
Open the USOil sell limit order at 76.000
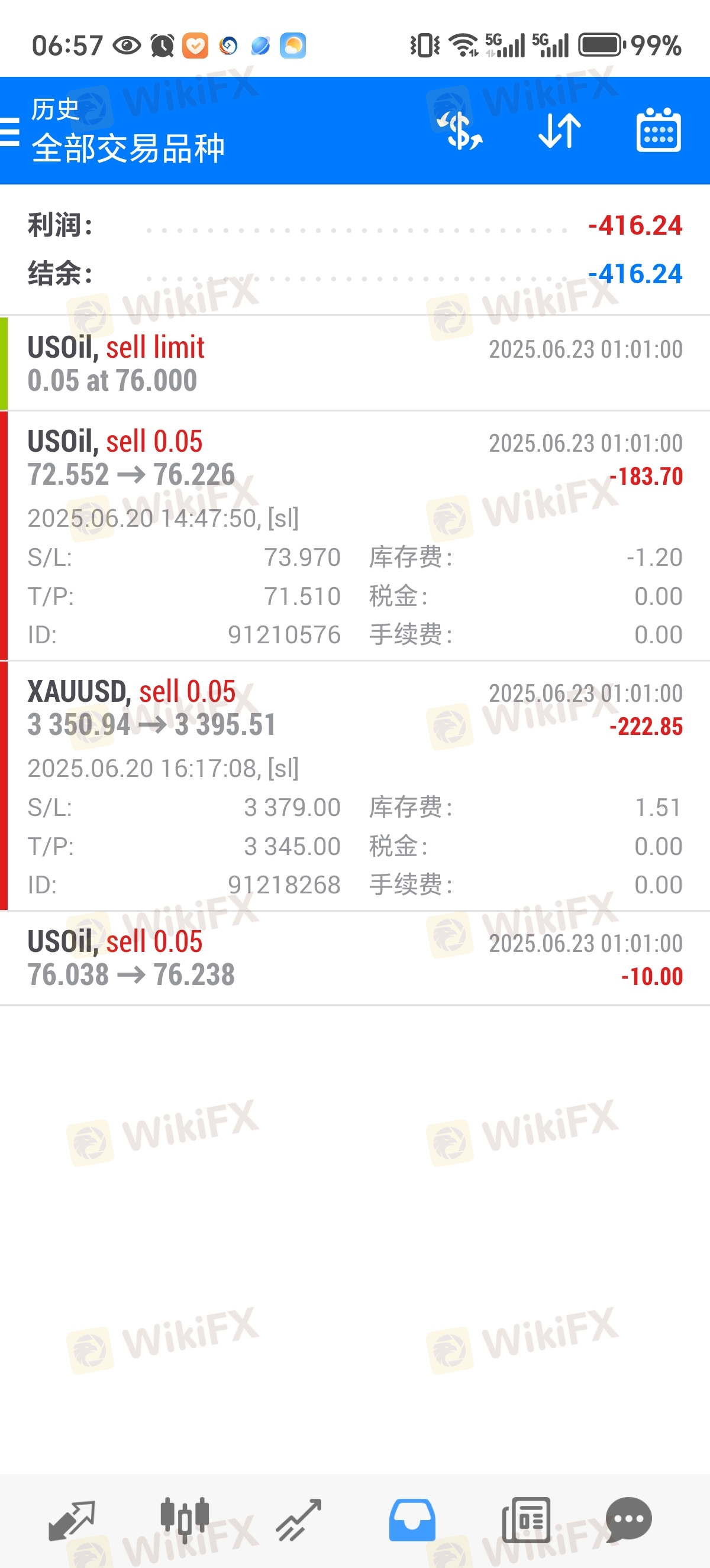(355, 364)
